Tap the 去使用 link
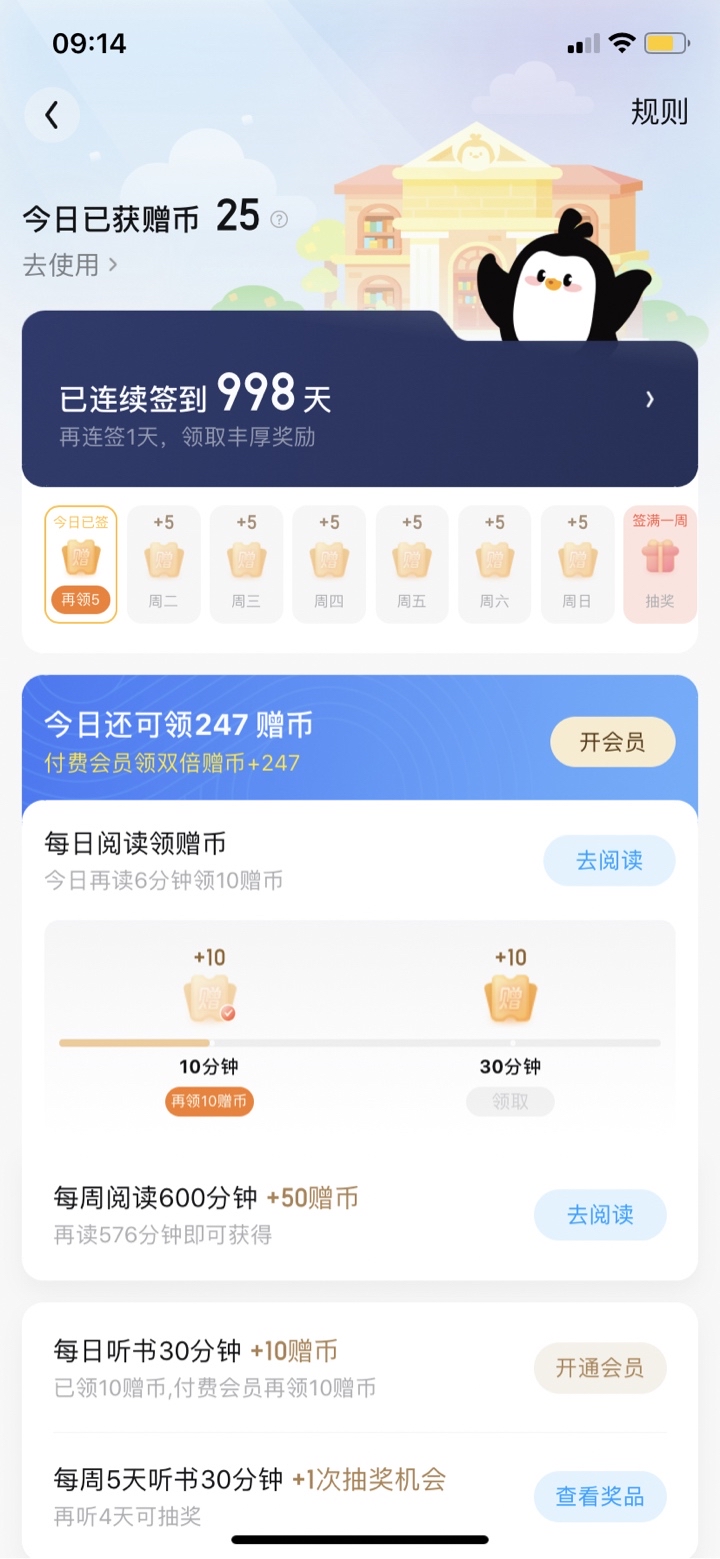Screen dimensions: 720x1559 pyautogui.click(x=70, y=265)
